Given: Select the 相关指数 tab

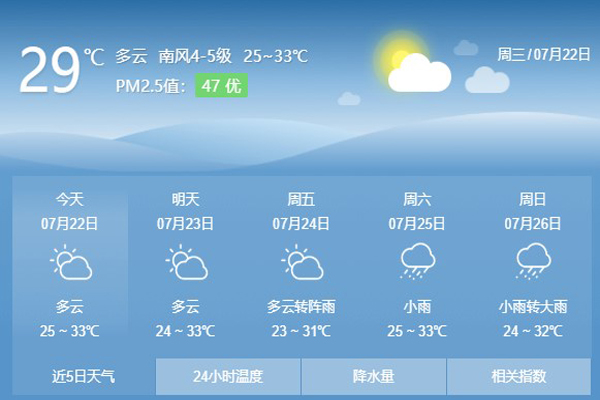Looking at the screenshot, I should click(518, 377).
